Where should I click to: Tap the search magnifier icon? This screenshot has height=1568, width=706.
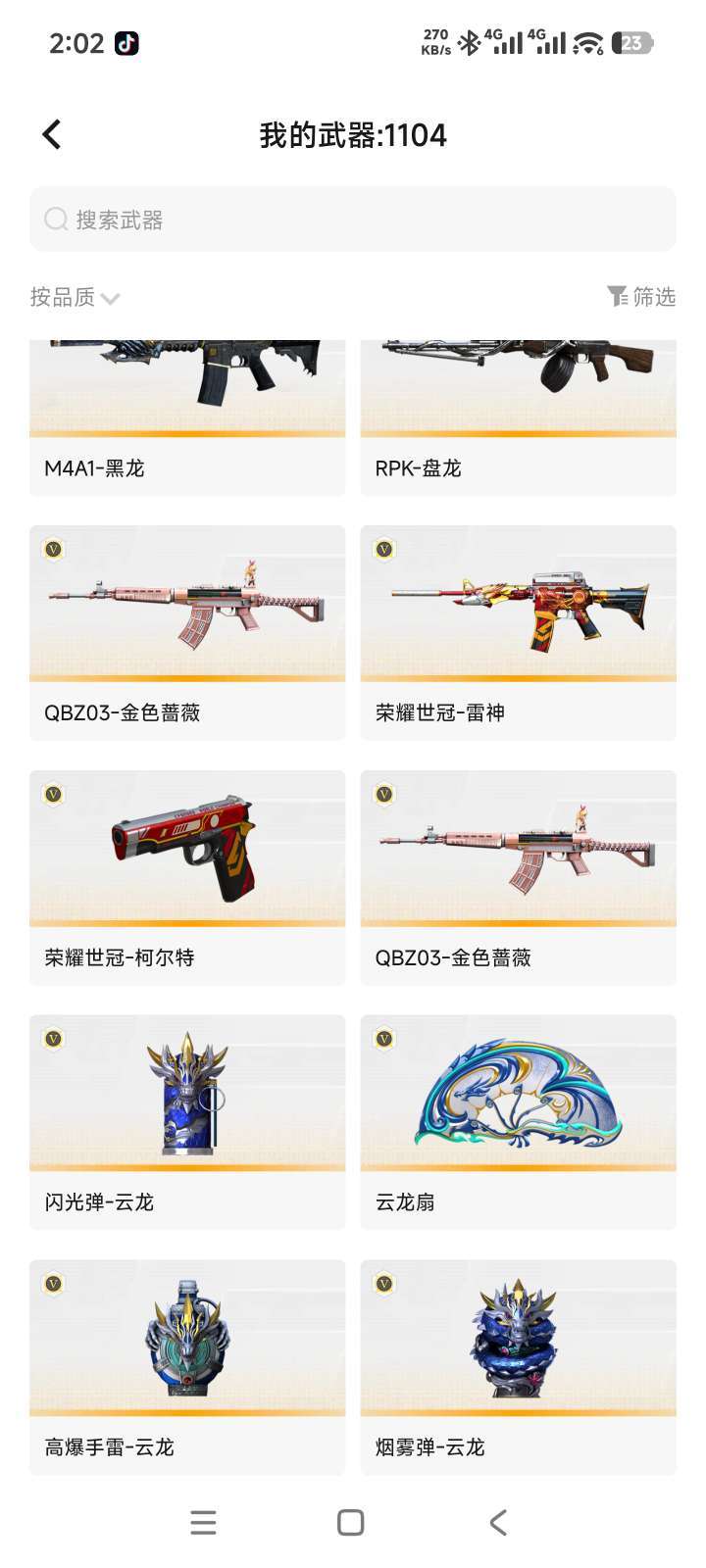coord(55,220)
